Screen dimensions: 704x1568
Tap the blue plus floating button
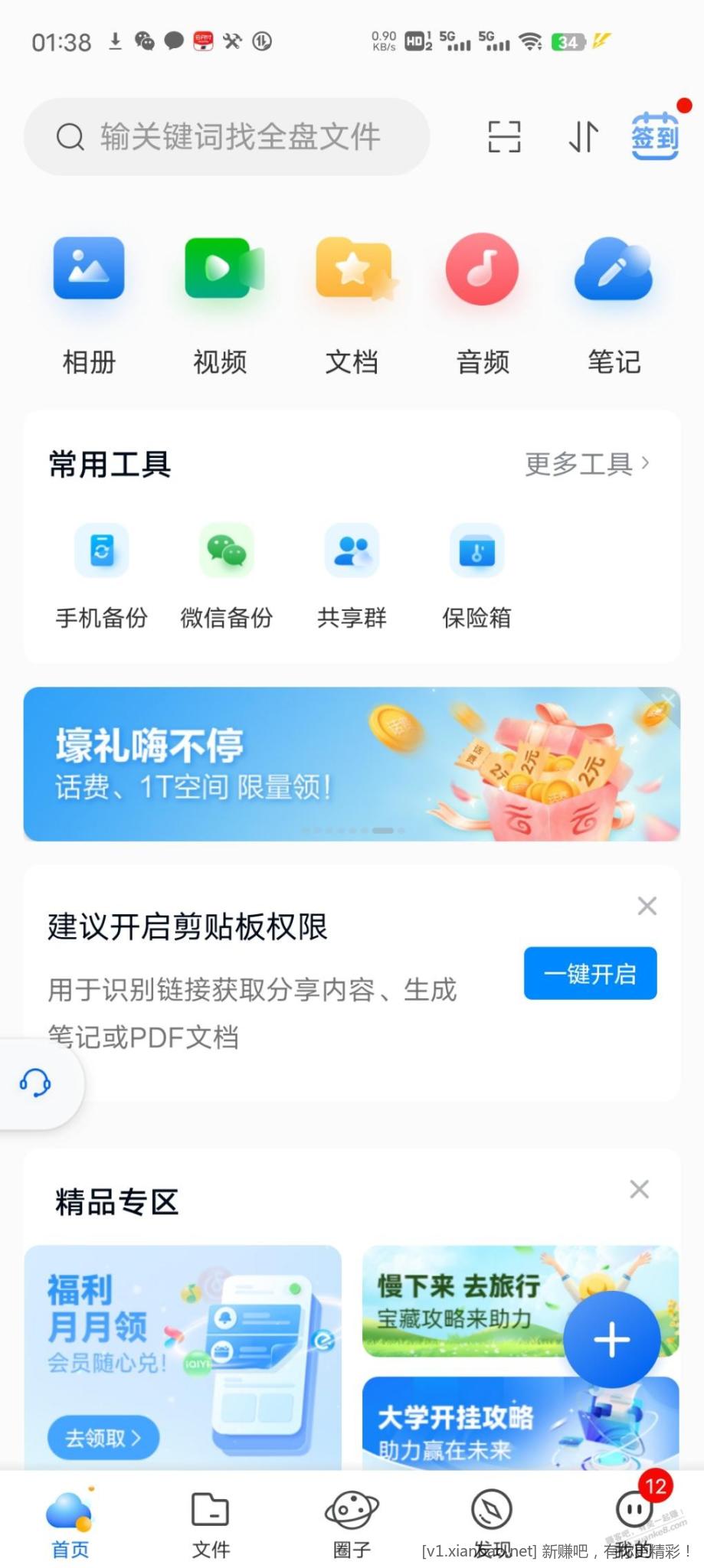pyautogui.click(x=611, y=1340)
